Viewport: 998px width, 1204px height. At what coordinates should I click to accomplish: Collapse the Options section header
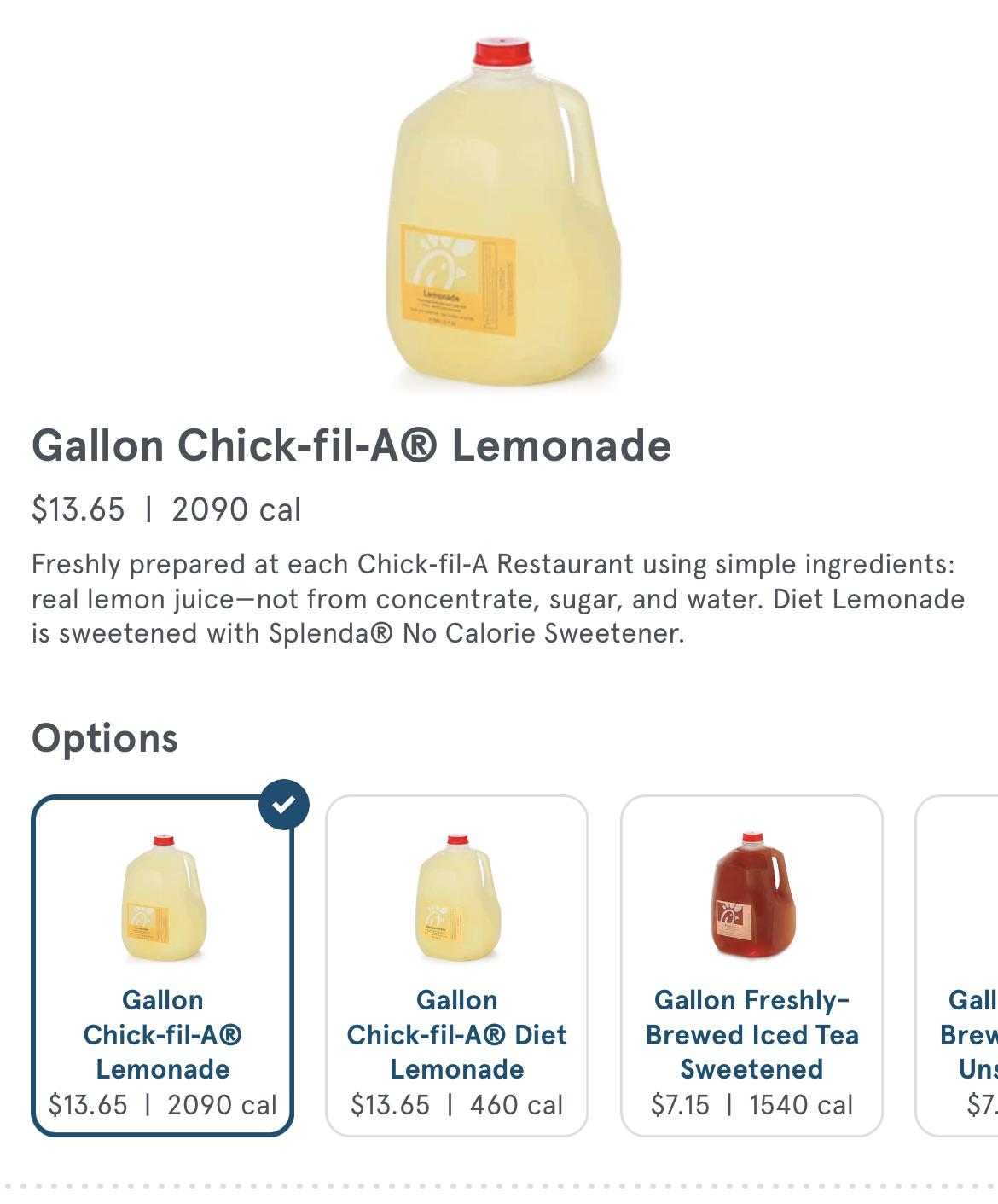104,737
